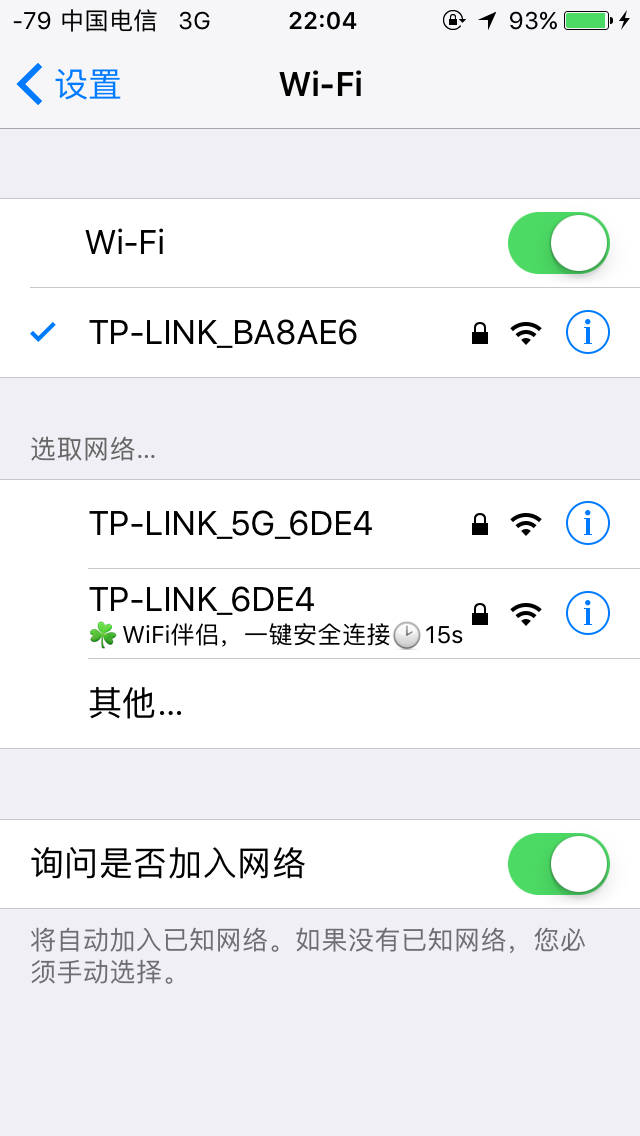Show details for TP-LINK_5G_6DE4
Viewport: 640px width, 1136px height.
coord(587,523)
